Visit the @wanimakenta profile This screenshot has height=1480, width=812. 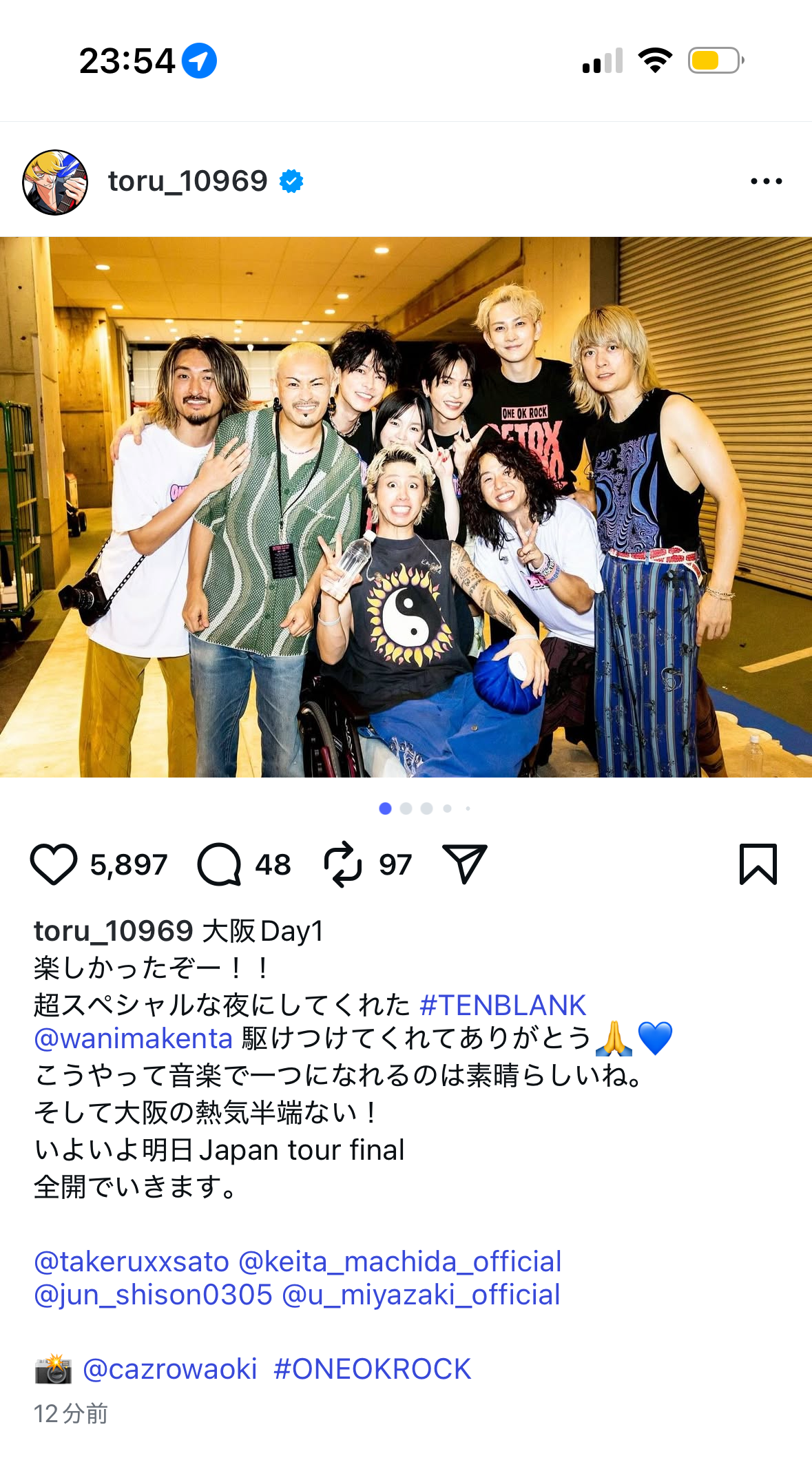click(134, 1039)
